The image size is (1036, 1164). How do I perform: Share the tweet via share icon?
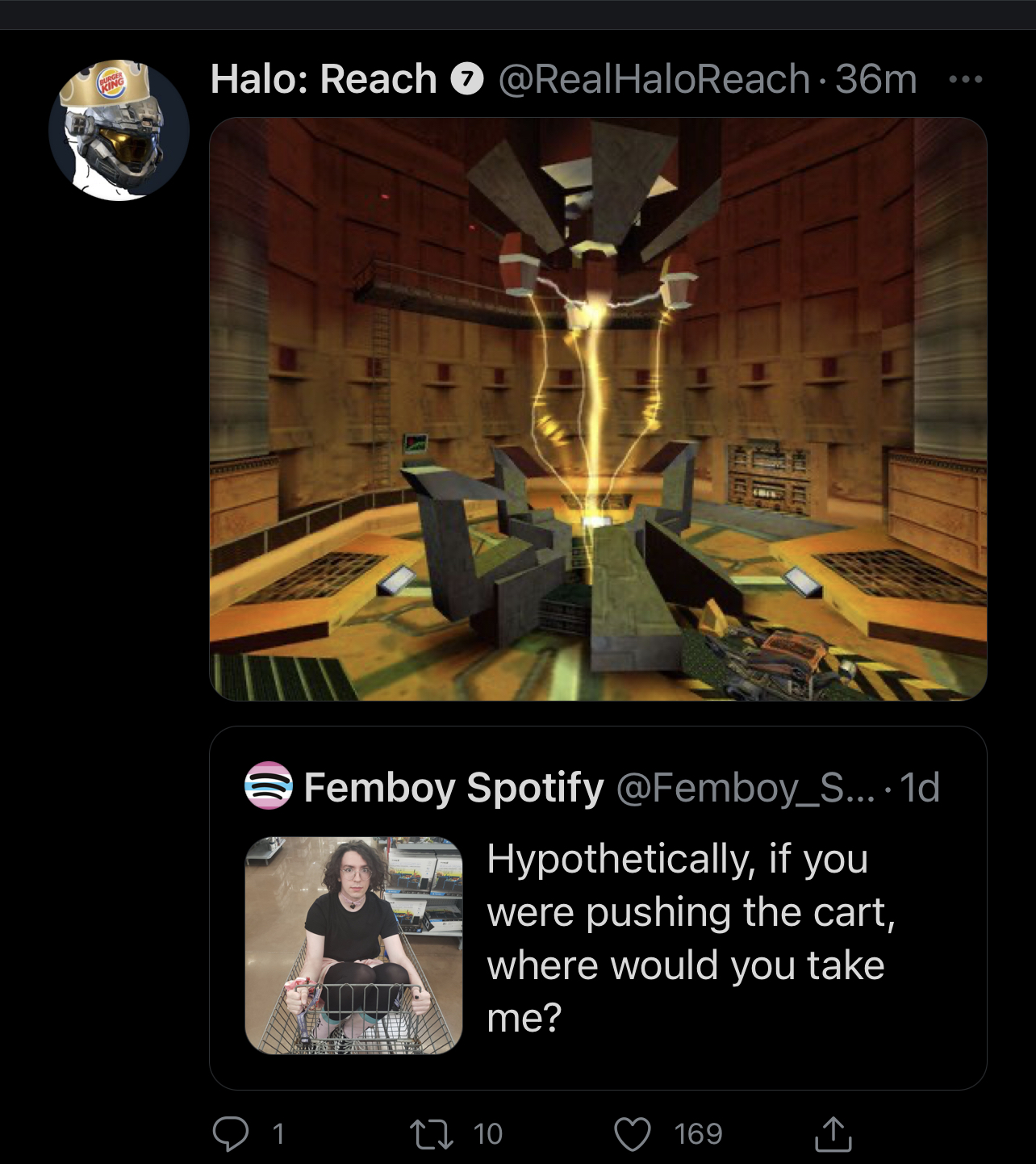833,1133
